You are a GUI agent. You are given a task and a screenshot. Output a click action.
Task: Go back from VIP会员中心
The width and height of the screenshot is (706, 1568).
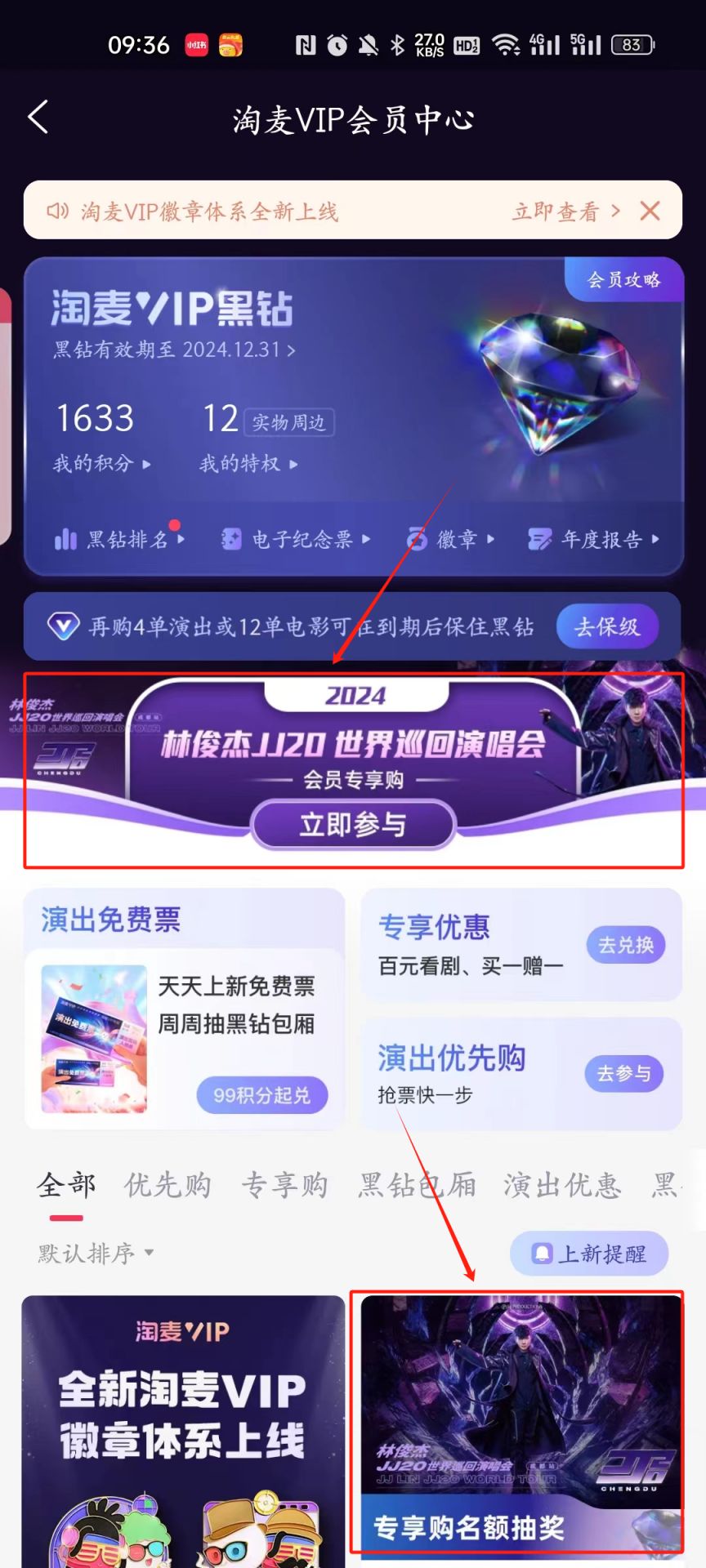[38, 118]
